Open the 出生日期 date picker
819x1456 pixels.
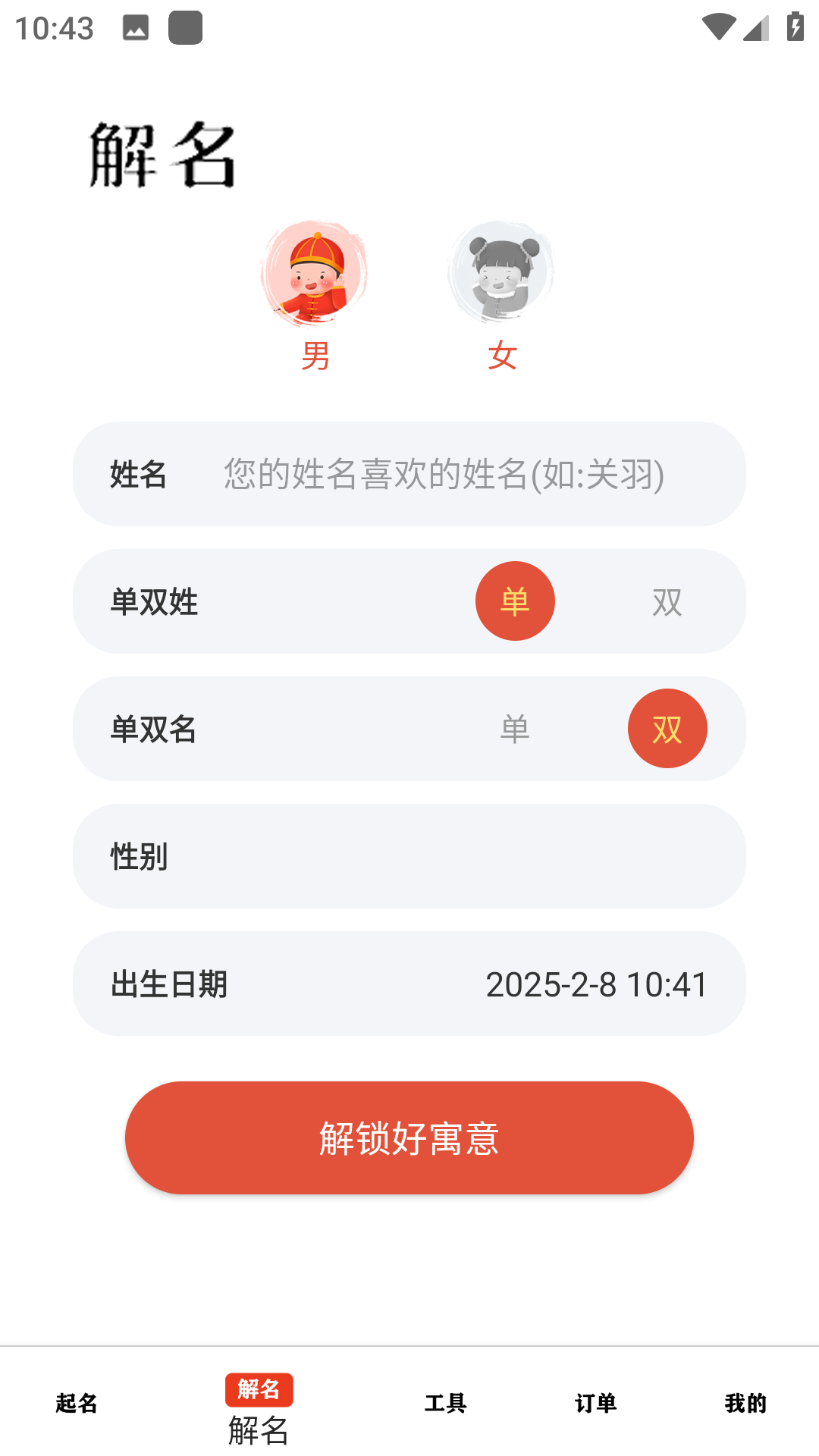coord(596,984)
